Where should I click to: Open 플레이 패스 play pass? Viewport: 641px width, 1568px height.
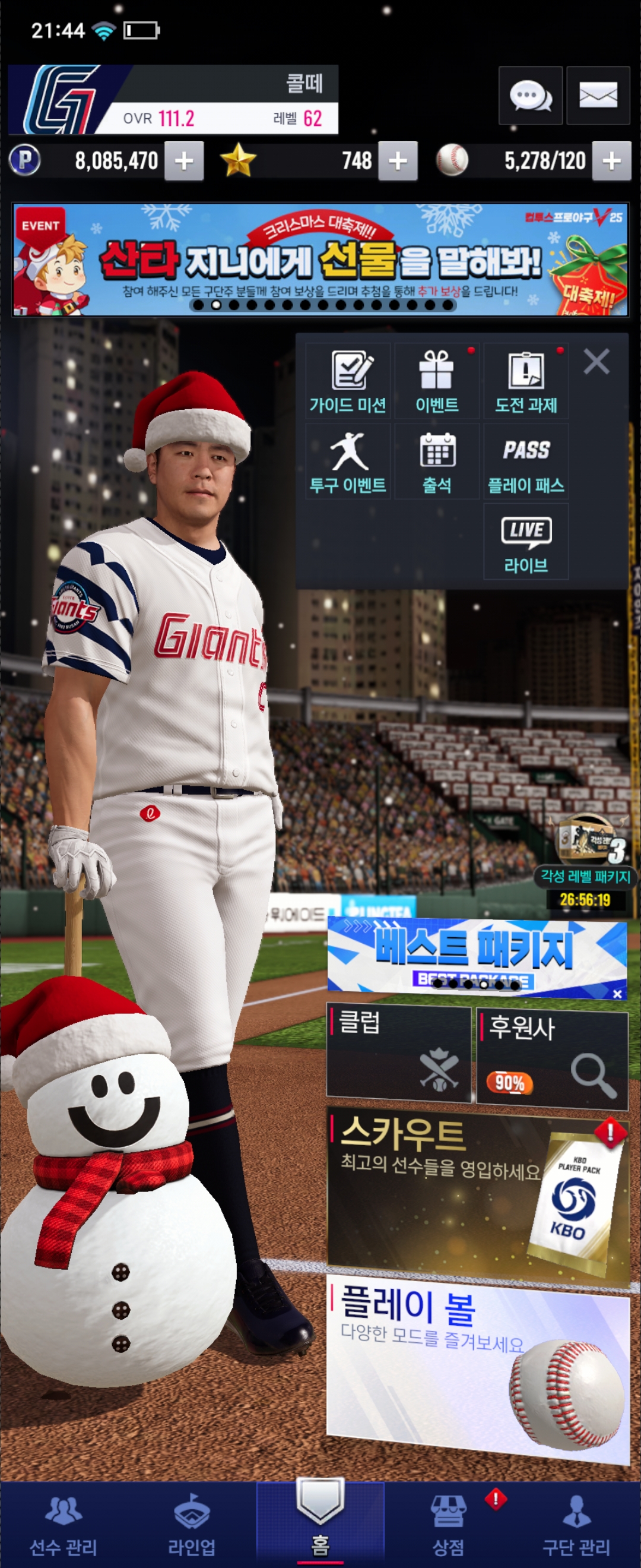525,461
